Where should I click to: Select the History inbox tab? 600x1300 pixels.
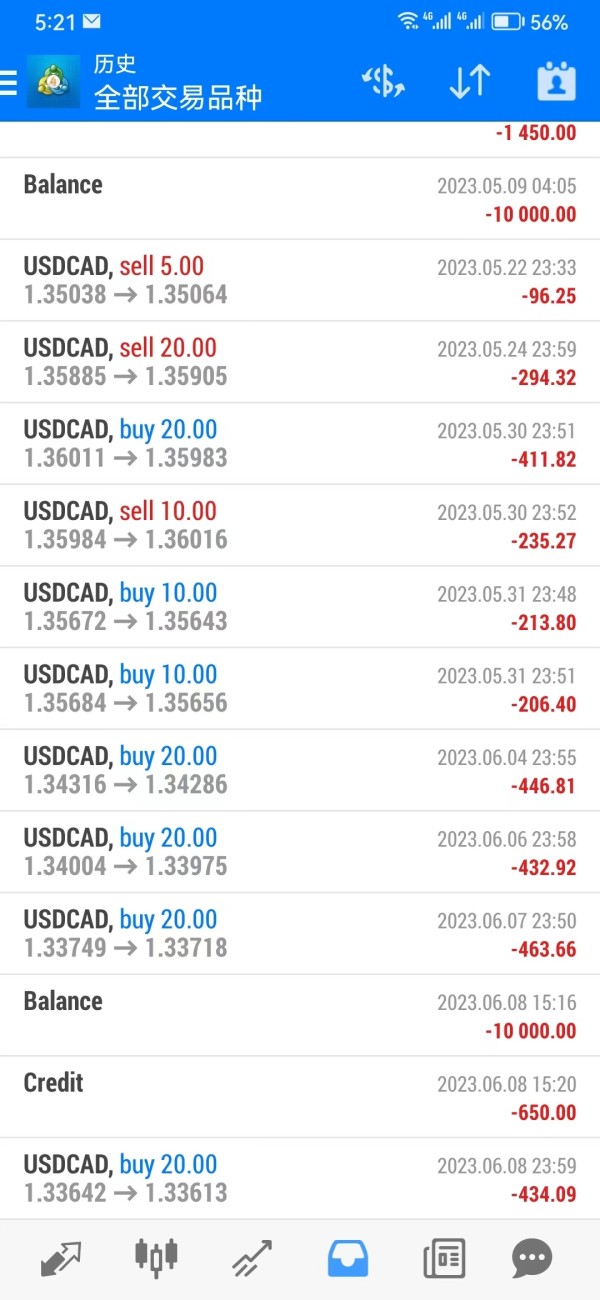click(x=348, y=1258)
